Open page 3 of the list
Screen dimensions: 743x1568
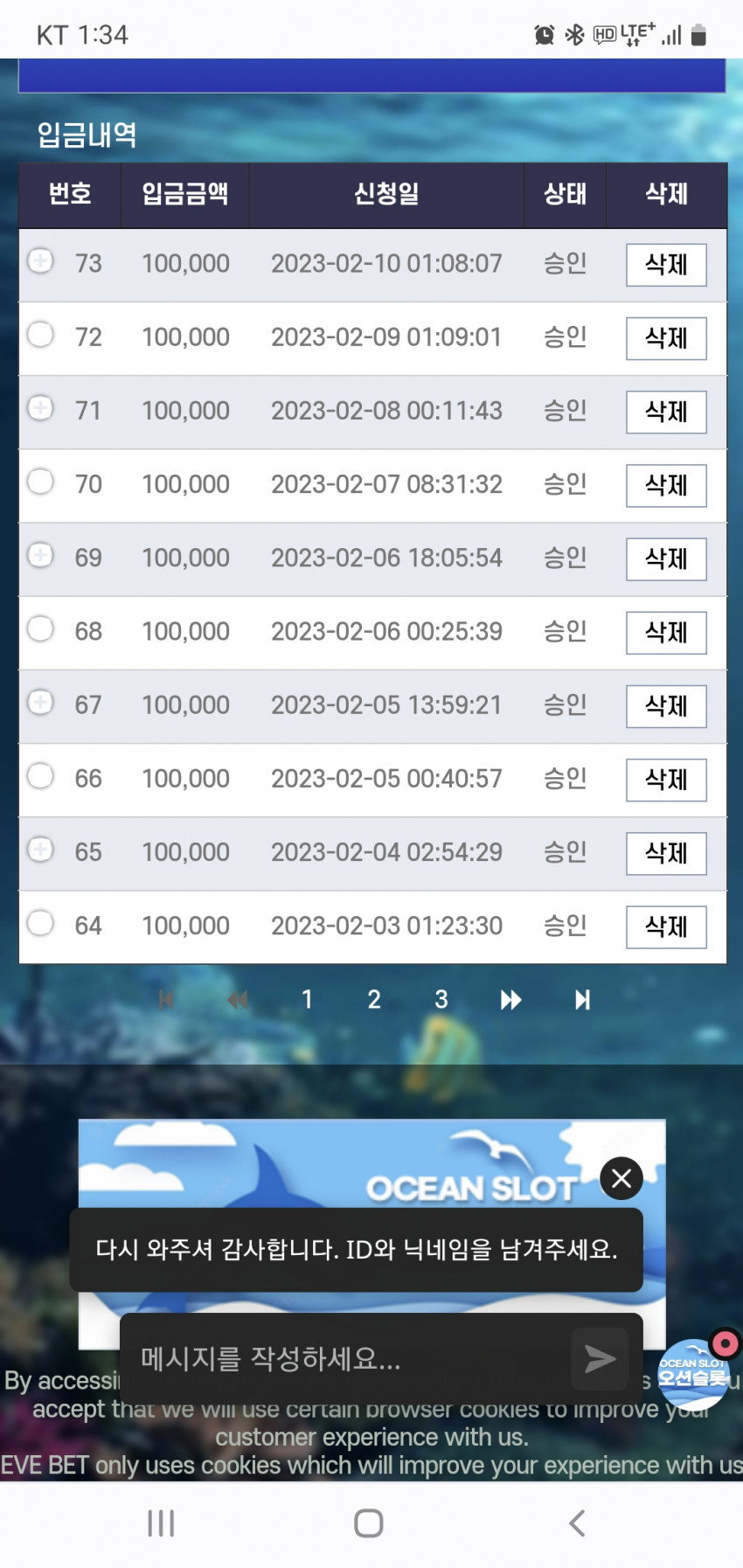click(x=441, y=1000)
